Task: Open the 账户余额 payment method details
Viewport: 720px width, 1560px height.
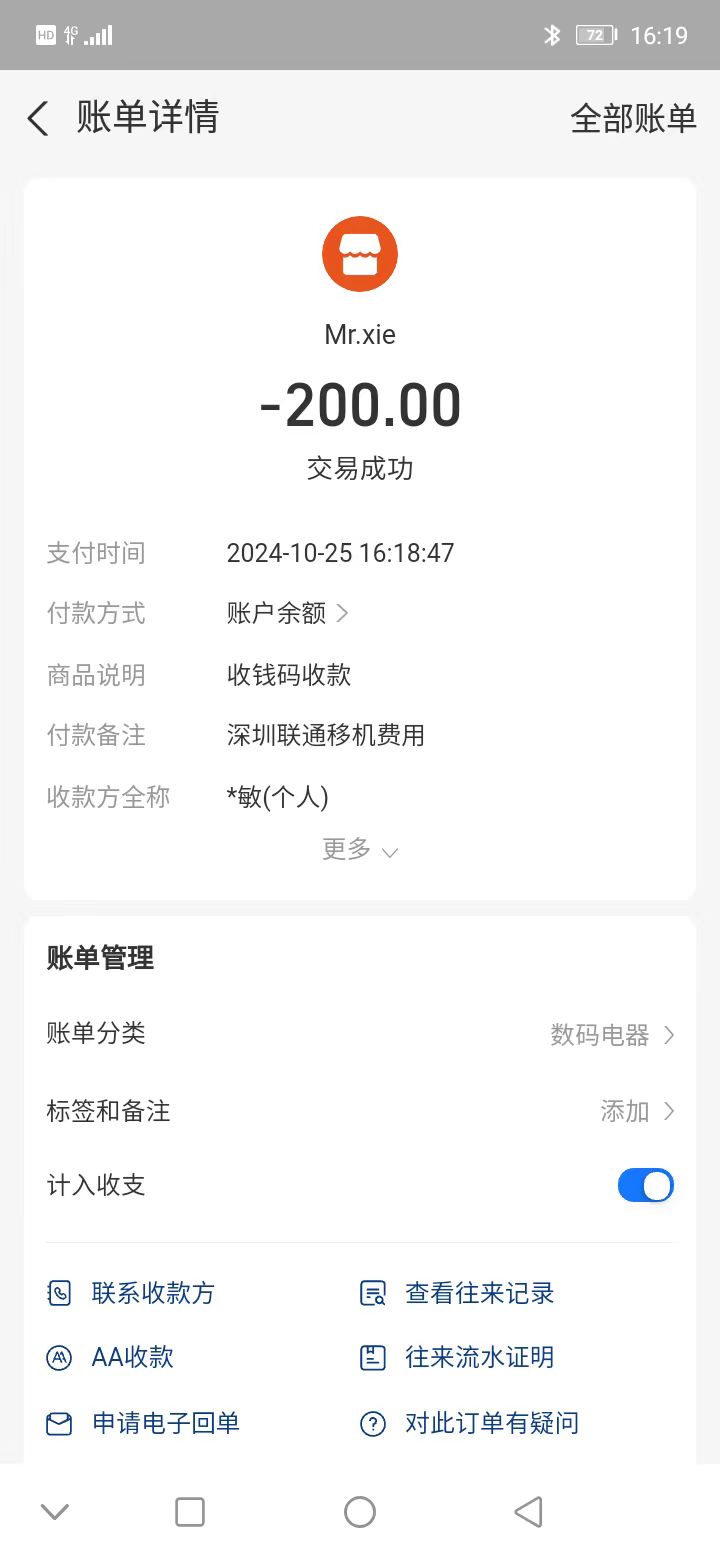Action: (x=288, y=613)
